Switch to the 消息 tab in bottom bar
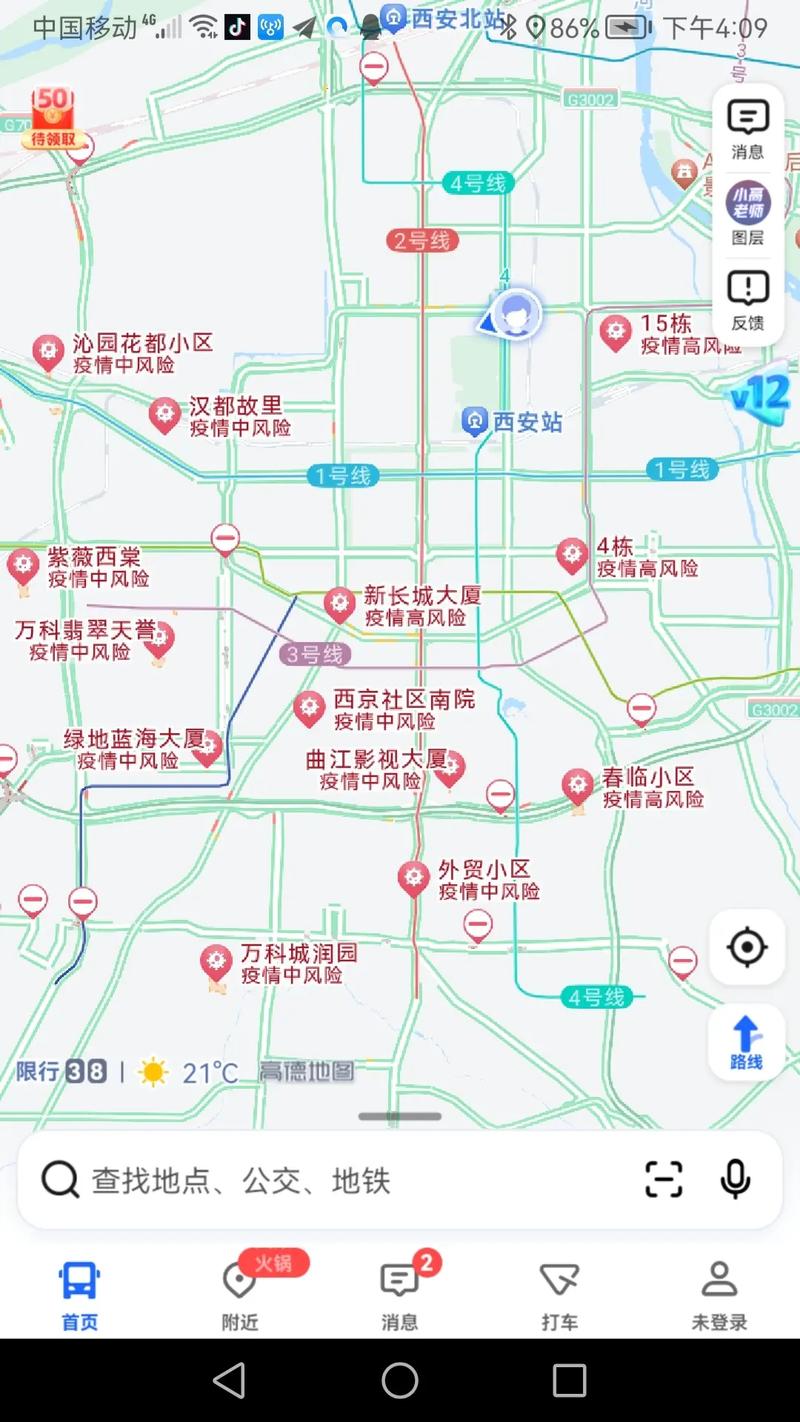Image resolution: width=800 pixels, height=1422 pixels. pos(400,1294)
